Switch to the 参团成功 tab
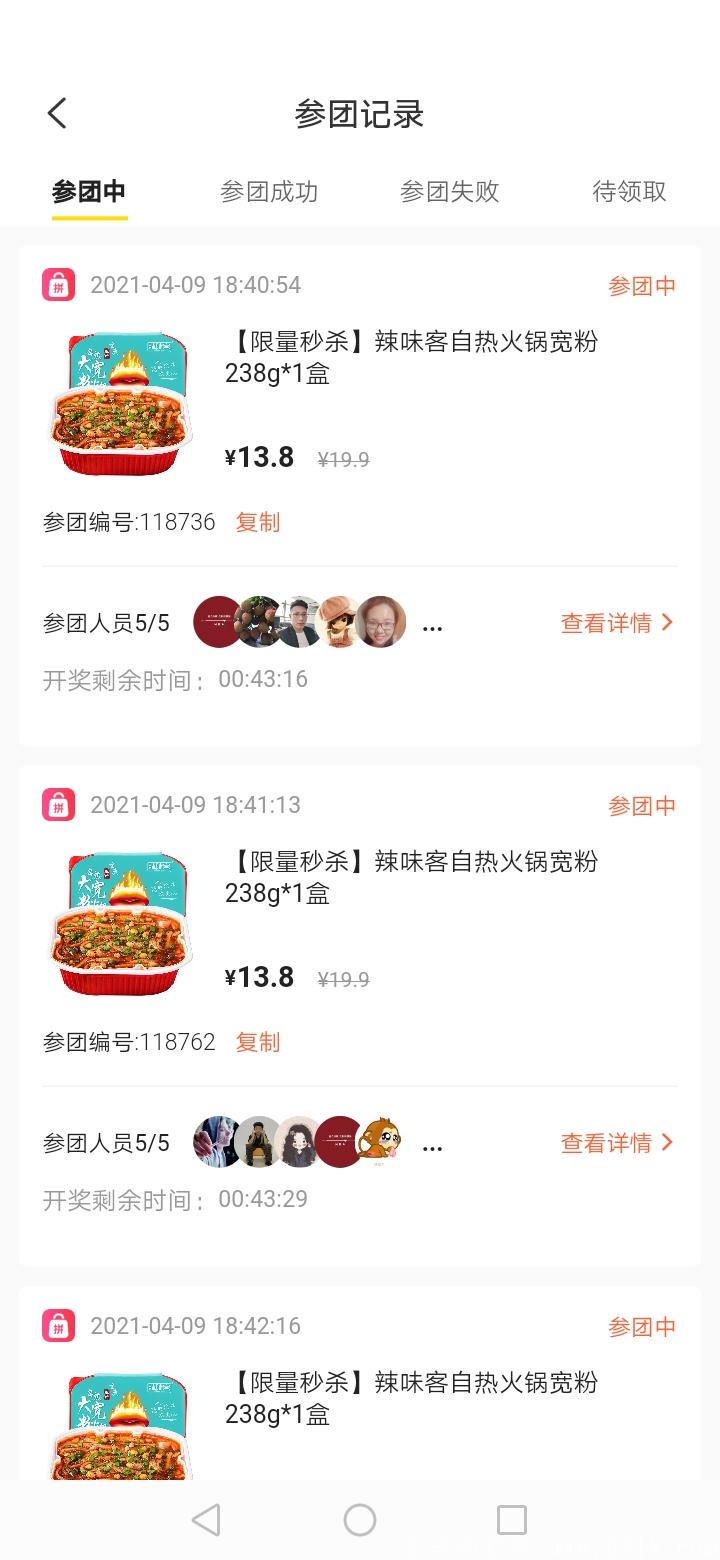720x1560 pixels. pos(269,192)
